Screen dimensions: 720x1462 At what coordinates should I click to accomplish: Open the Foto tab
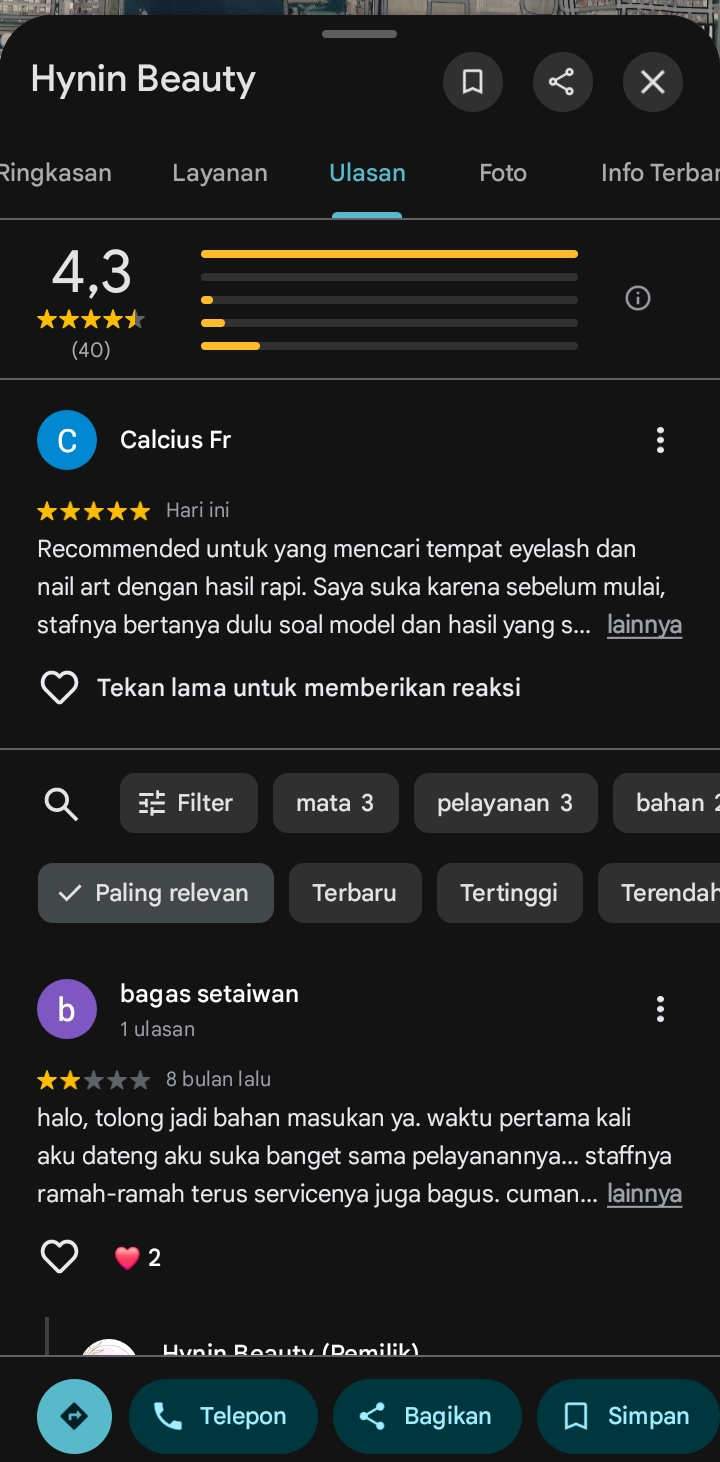[503, 173]
